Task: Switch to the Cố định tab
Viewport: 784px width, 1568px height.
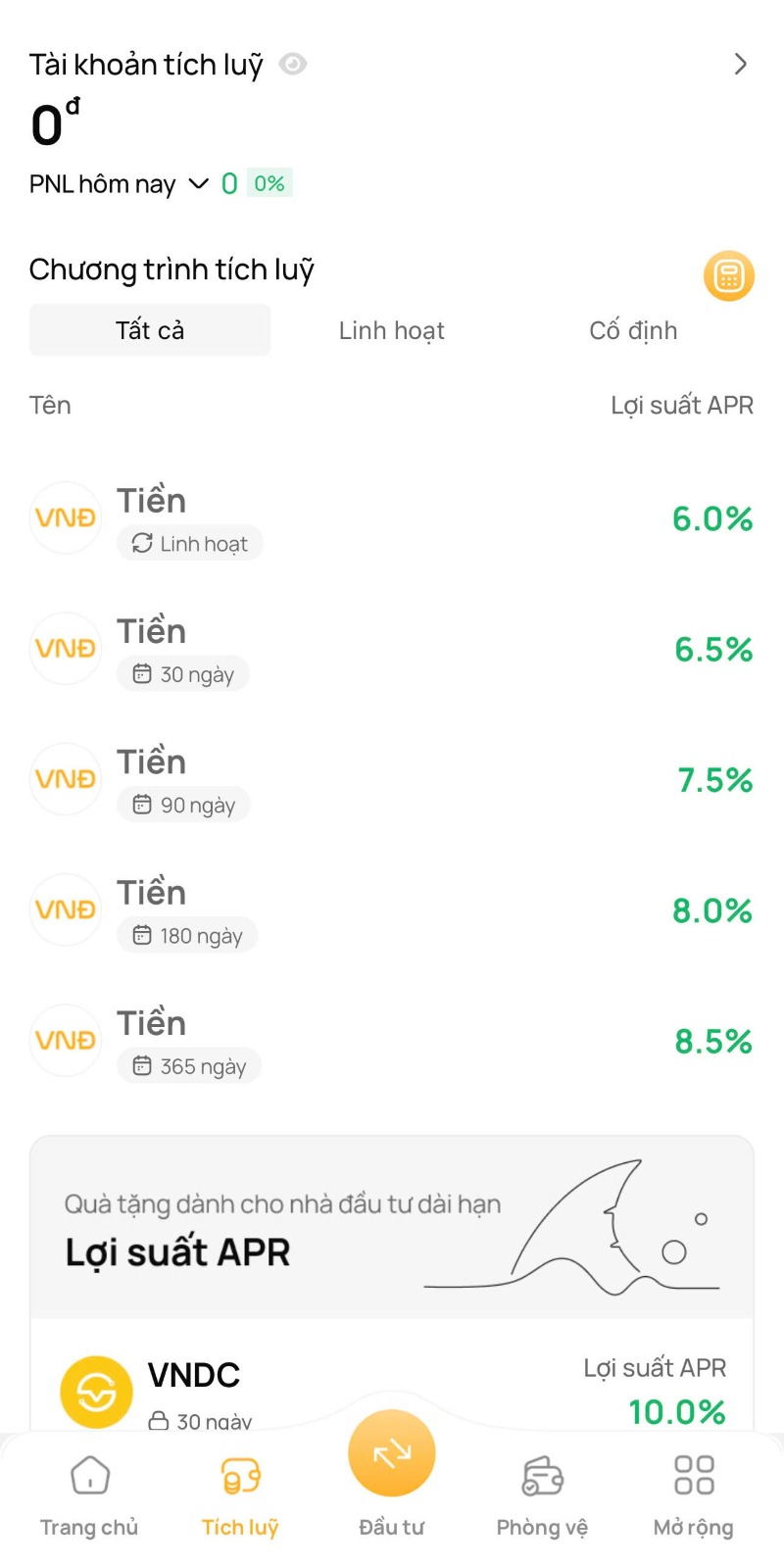Action: pyautogui.click(x=633, y=330)
